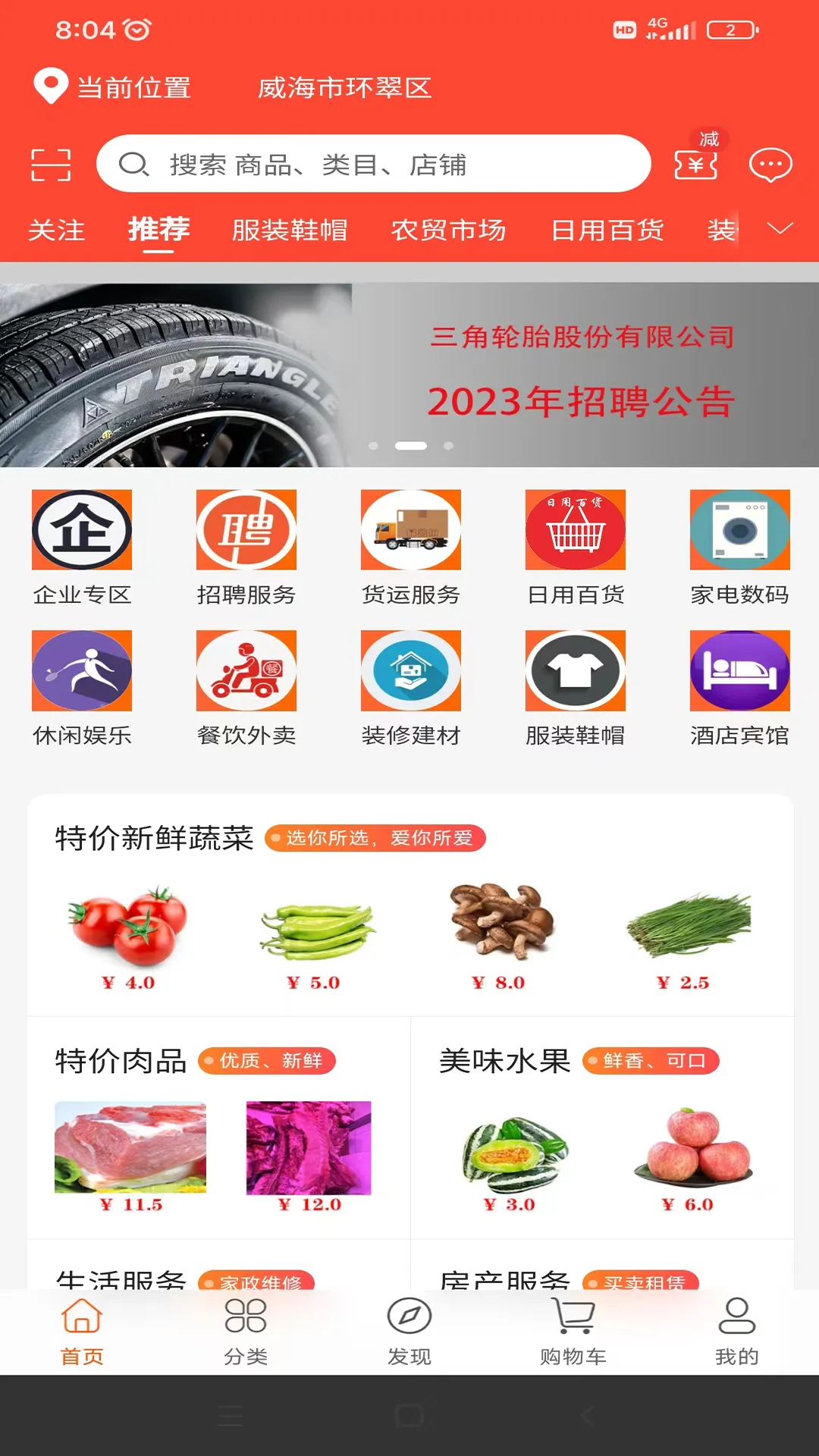Tap the 酒店宾馆 hotel icon
Screen dimensions: 819x1456
[x=739, y=671]
